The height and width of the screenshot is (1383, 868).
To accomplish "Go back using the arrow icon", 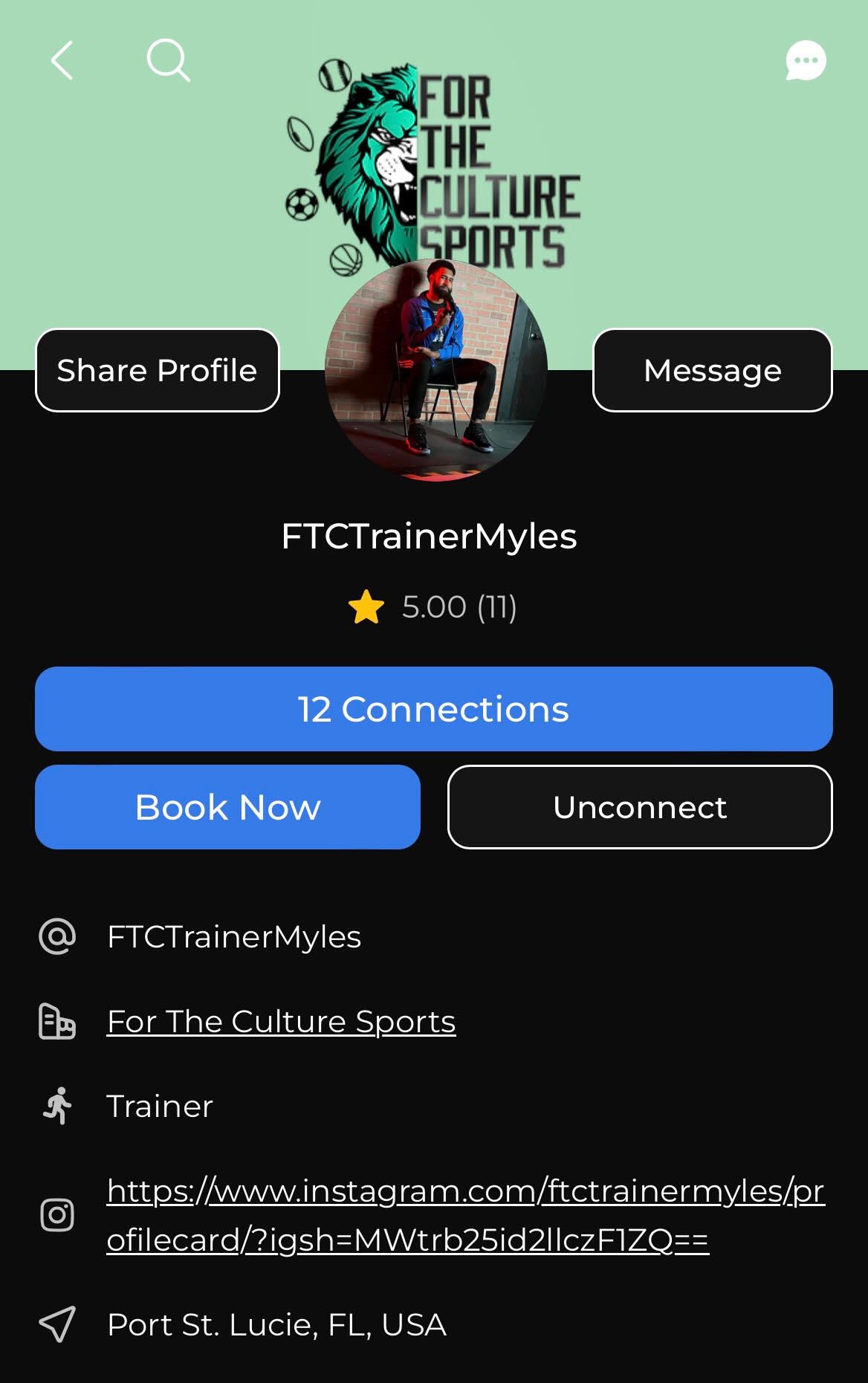I will (62, 60).
